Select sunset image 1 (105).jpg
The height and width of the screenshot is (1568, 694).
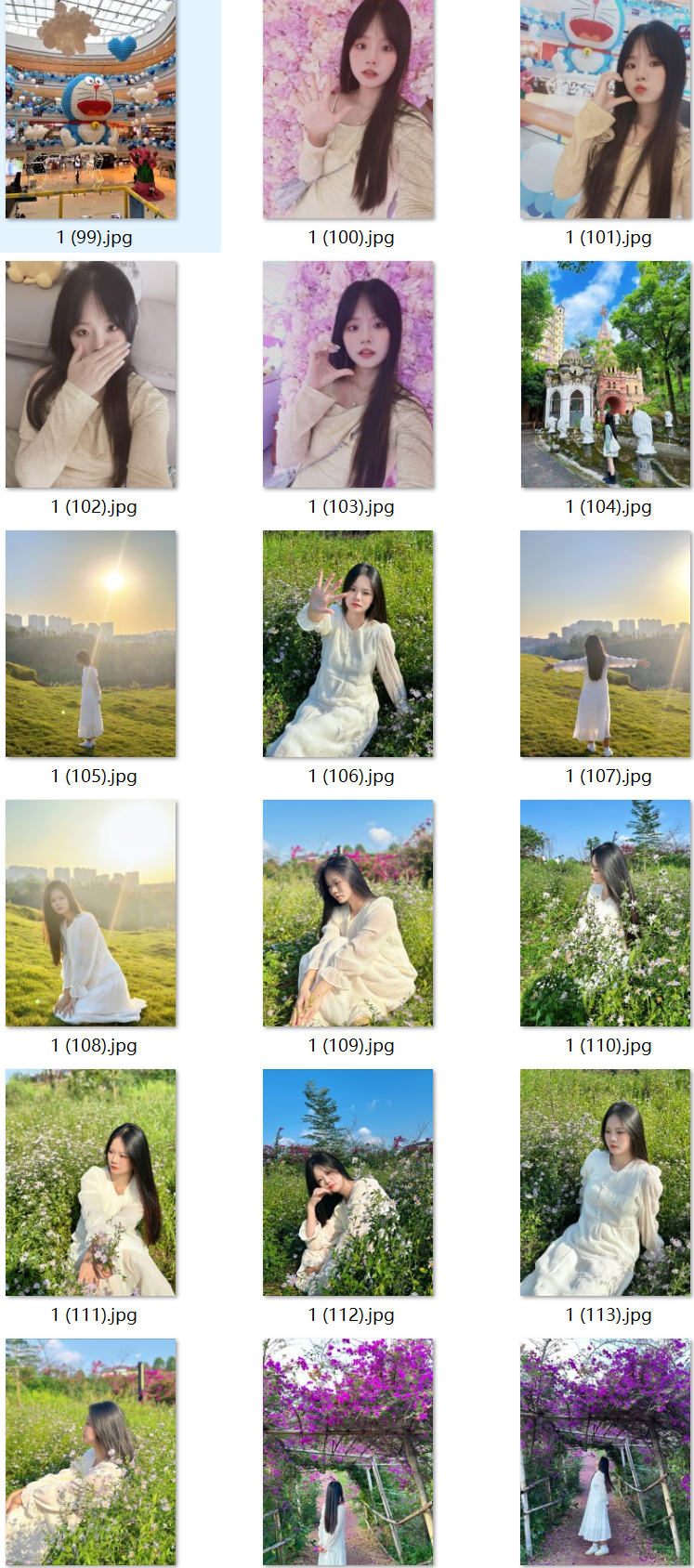pyautogui.click(x=91, y=644)
